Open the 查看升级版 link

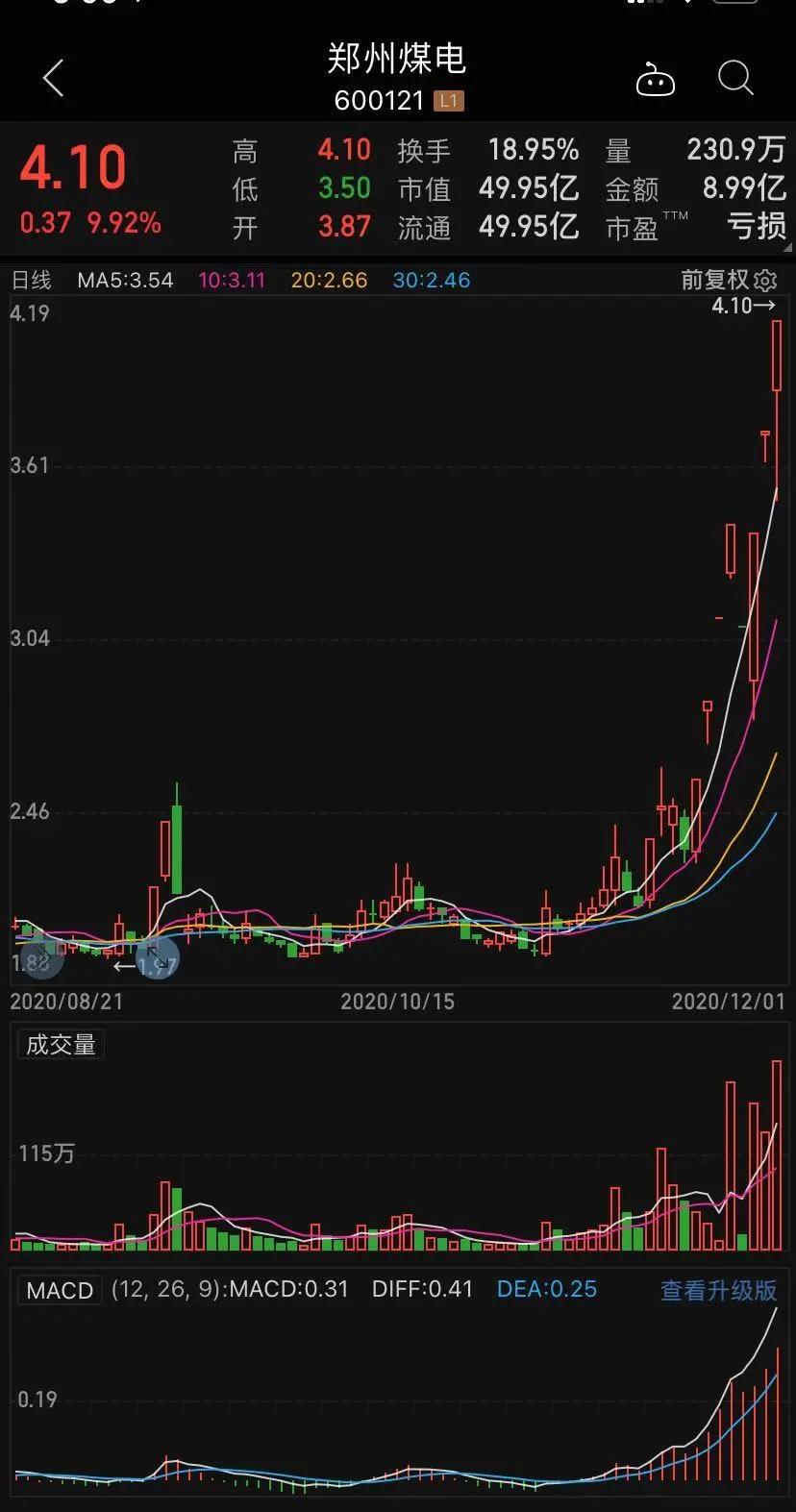(x=718, y=1290)
